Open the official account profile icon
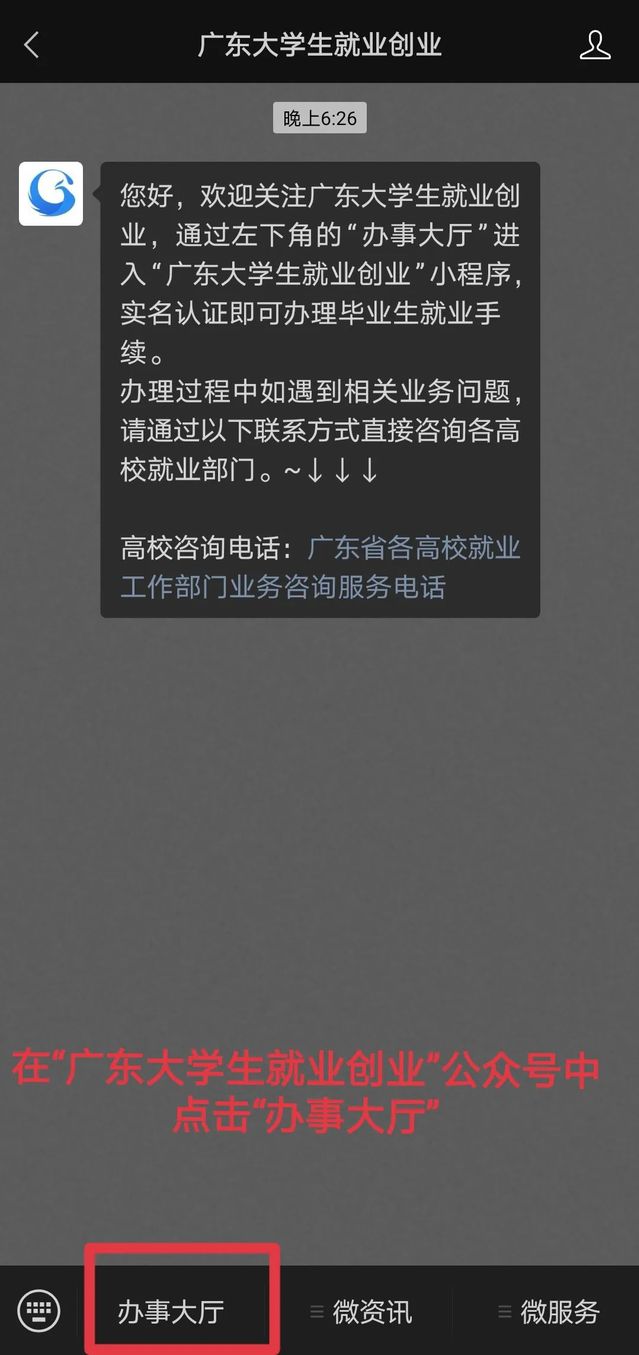 tap(595, 44)
